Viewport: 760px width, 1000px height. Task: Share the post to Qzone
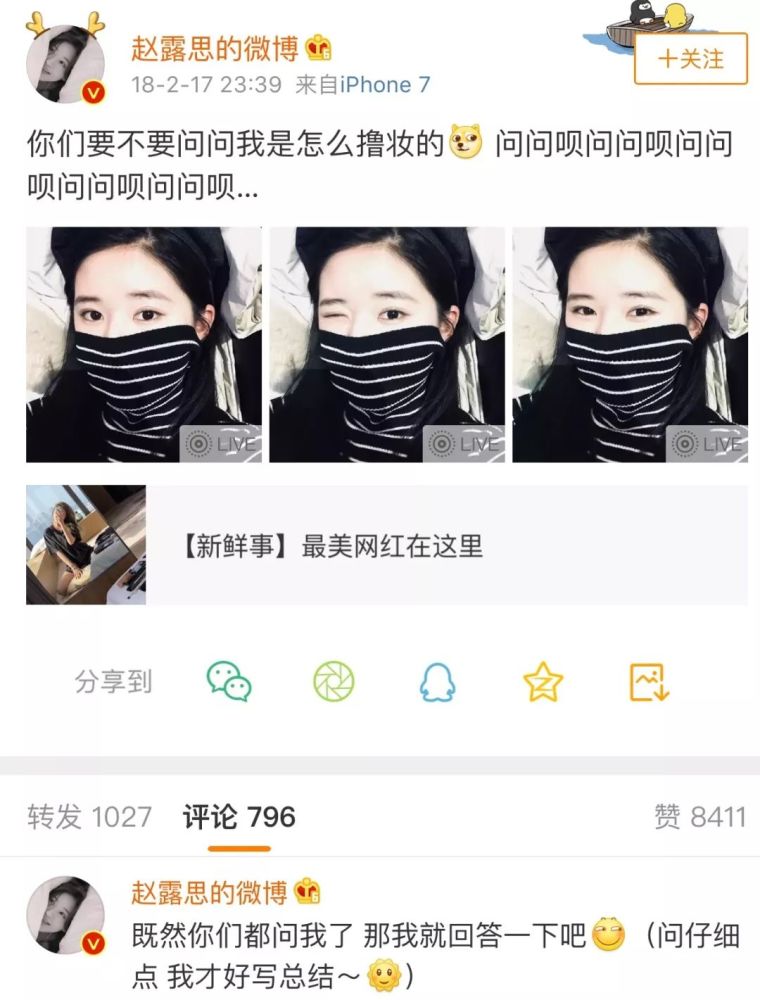543,682
